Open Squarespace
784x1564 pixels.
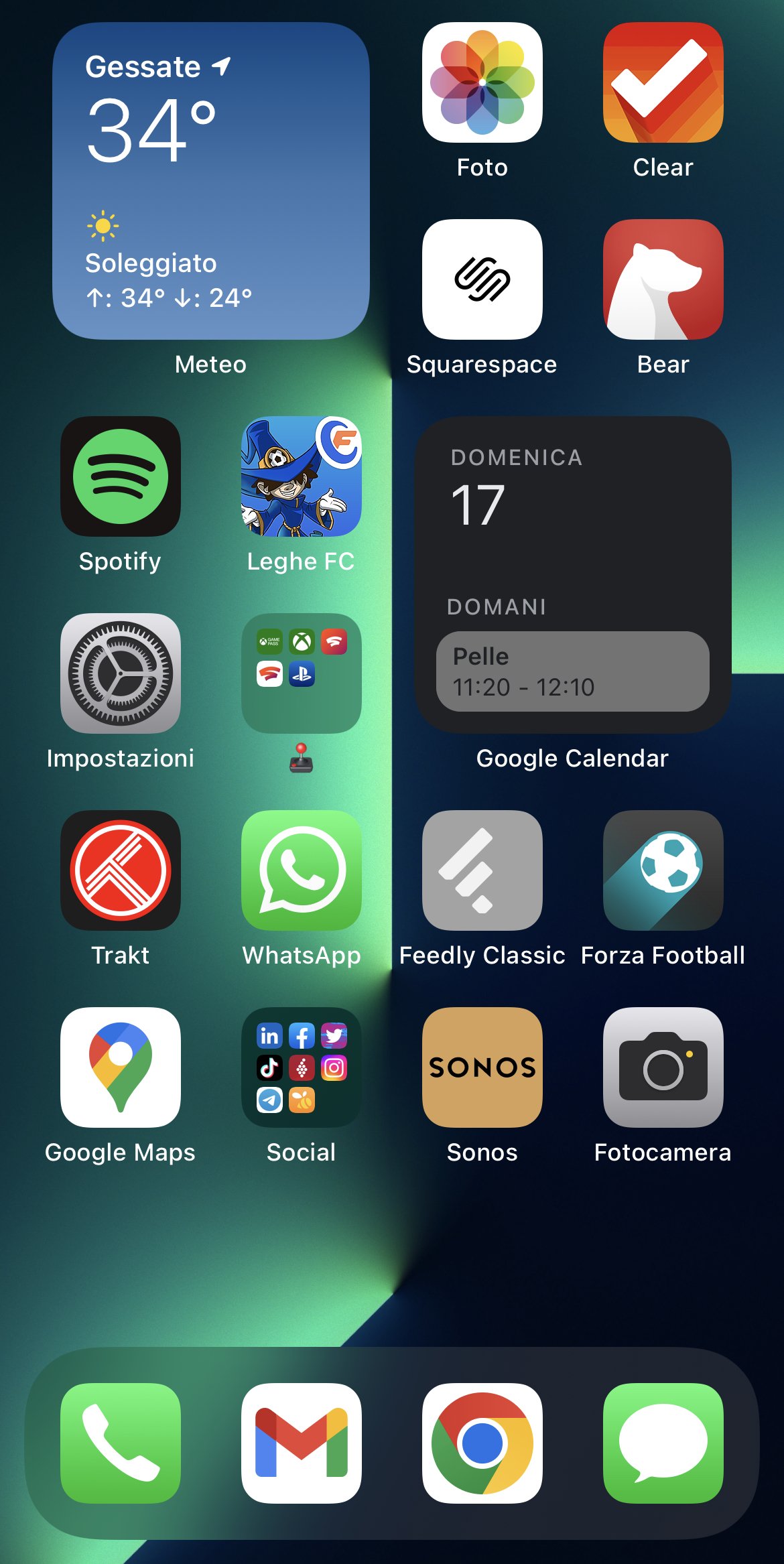482,279
